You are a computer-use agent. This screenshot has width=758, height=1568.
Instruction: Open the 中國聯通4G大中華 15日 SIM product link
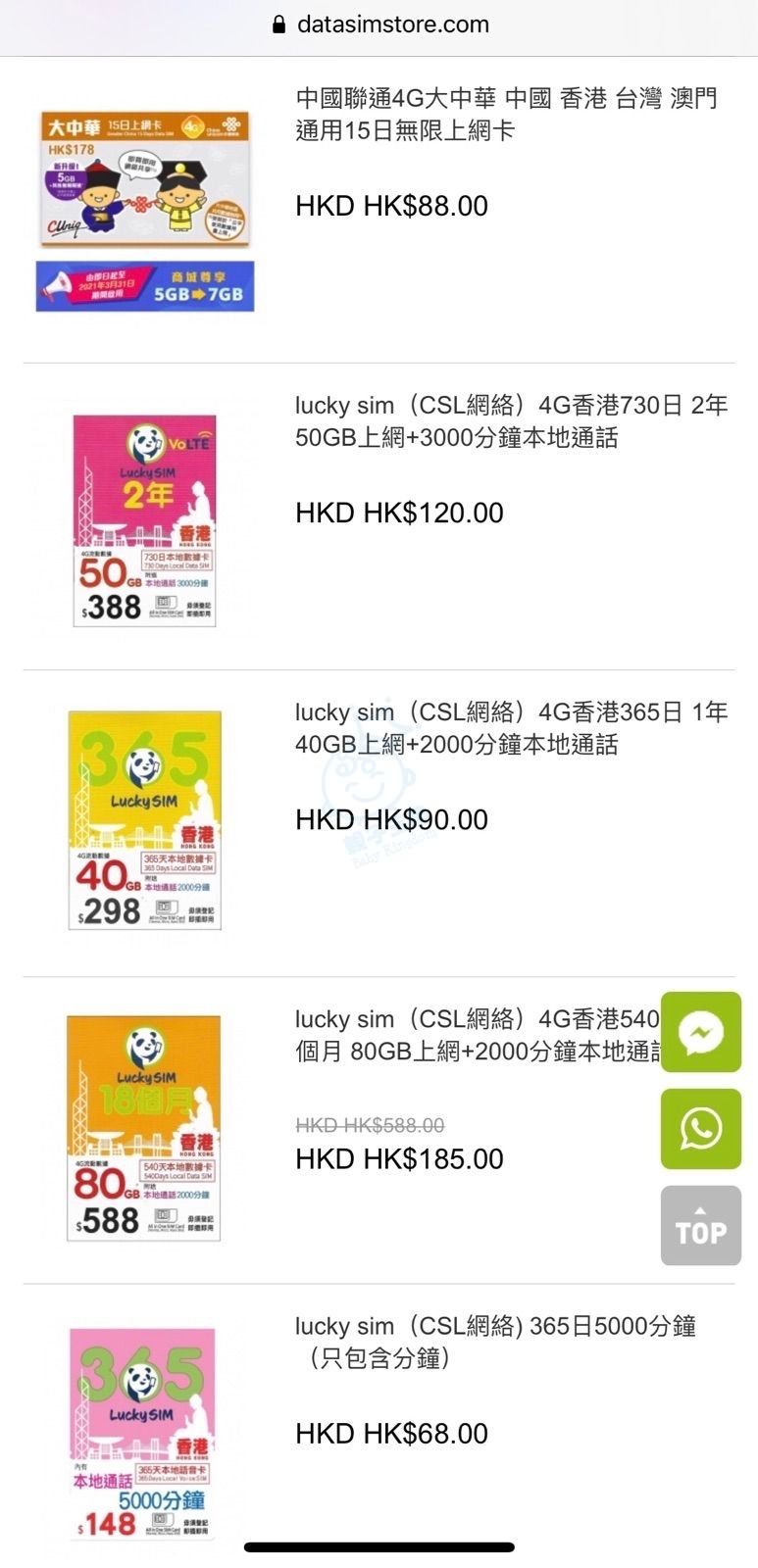[507, 115]
